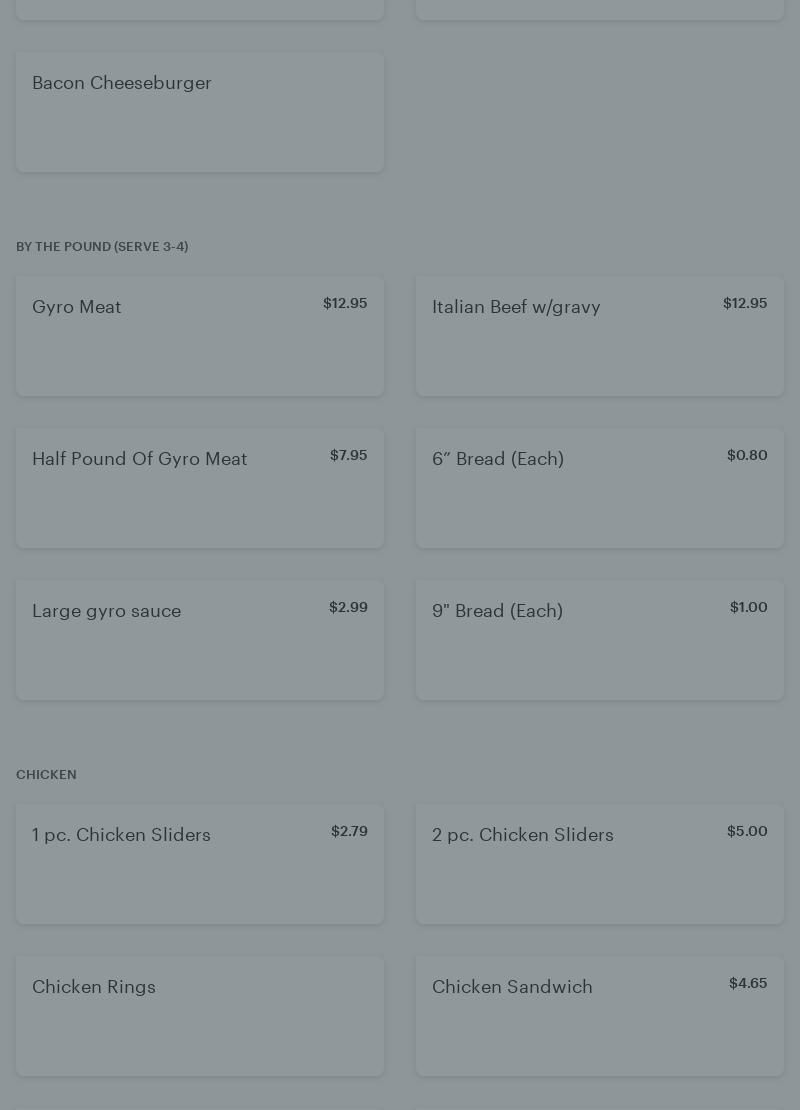800x1110 pixels.
Task: Select the Gyro Meat card
Action: (200, 335)
